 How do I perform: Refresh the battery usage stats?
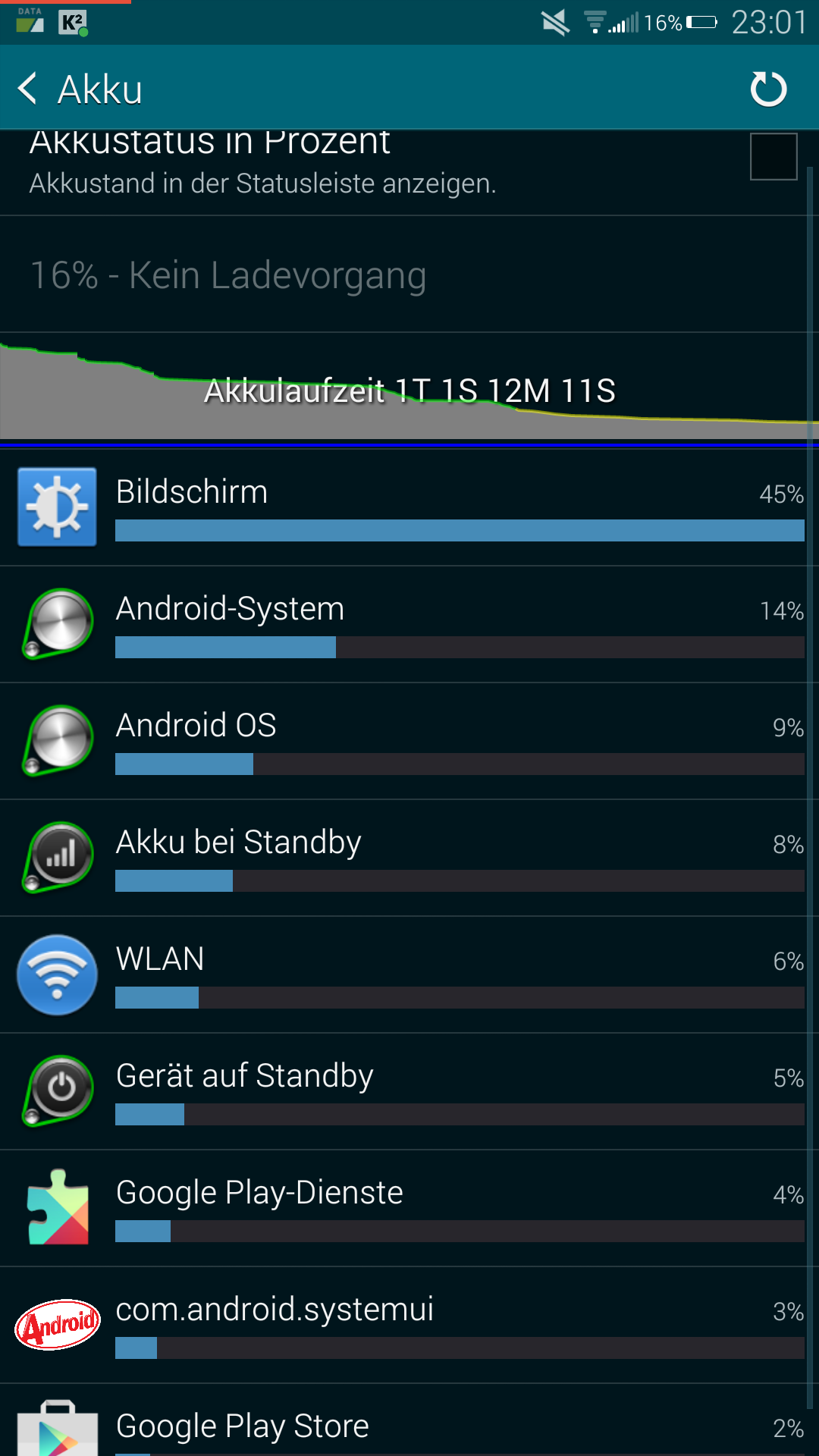768,89
